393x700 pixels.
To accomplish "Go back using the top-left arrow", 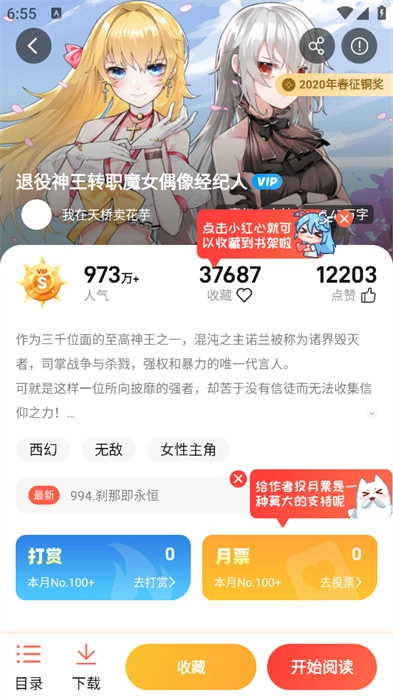I will click(33, 46).
